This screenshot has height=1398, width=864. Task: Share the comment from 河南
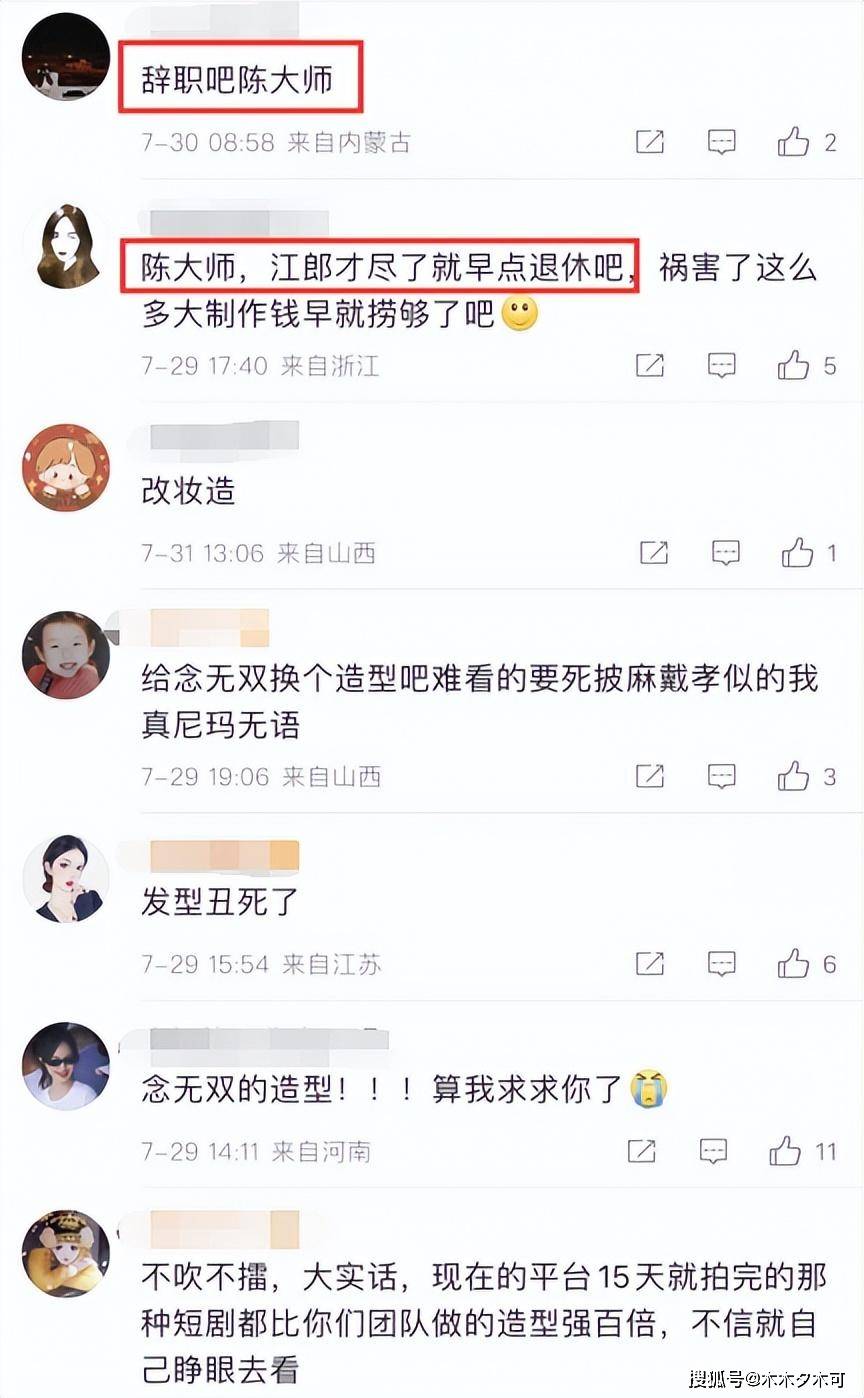(642, 1151)
